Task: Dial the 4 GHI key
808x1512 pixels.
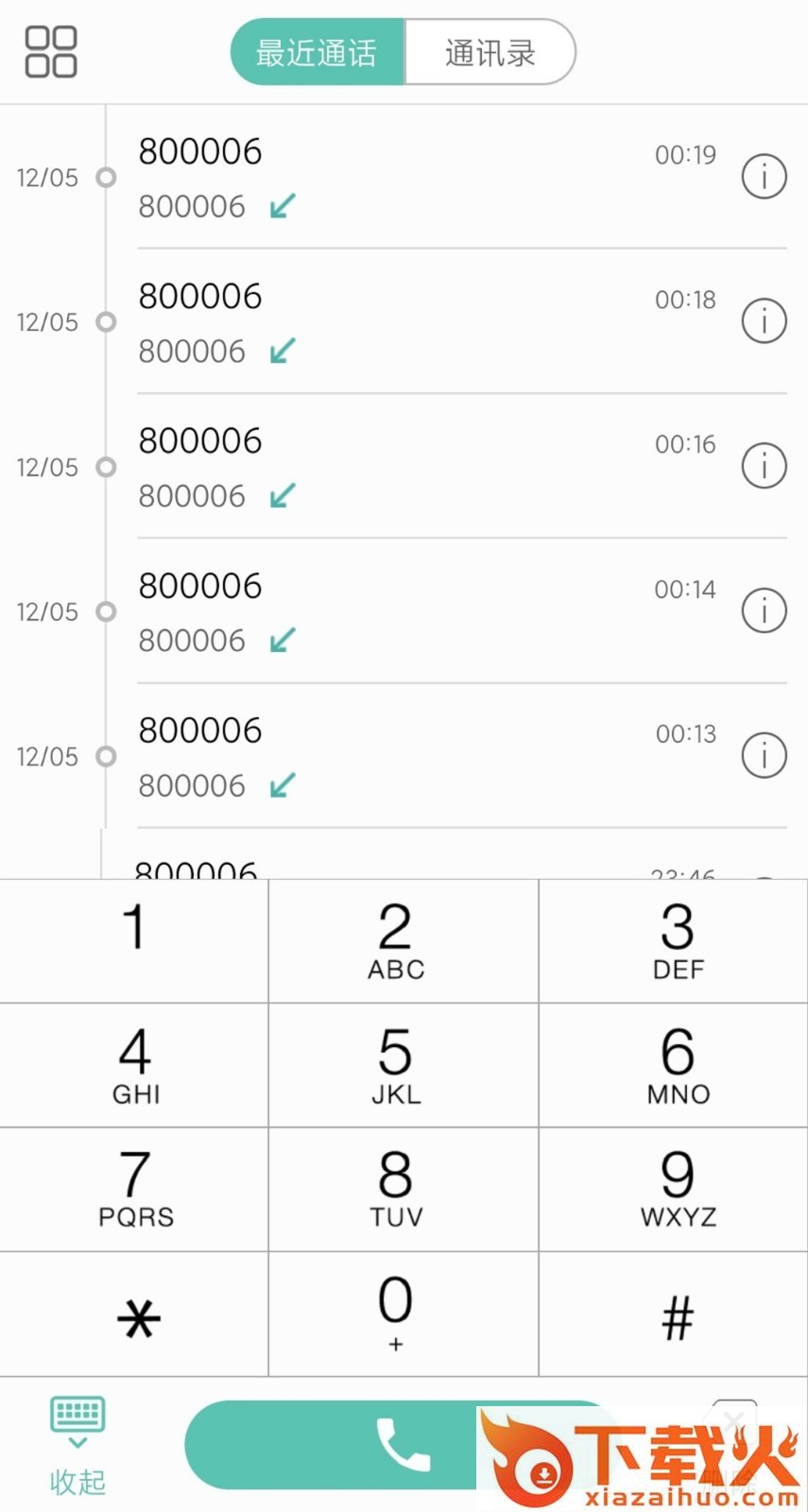Action: 134,1064
